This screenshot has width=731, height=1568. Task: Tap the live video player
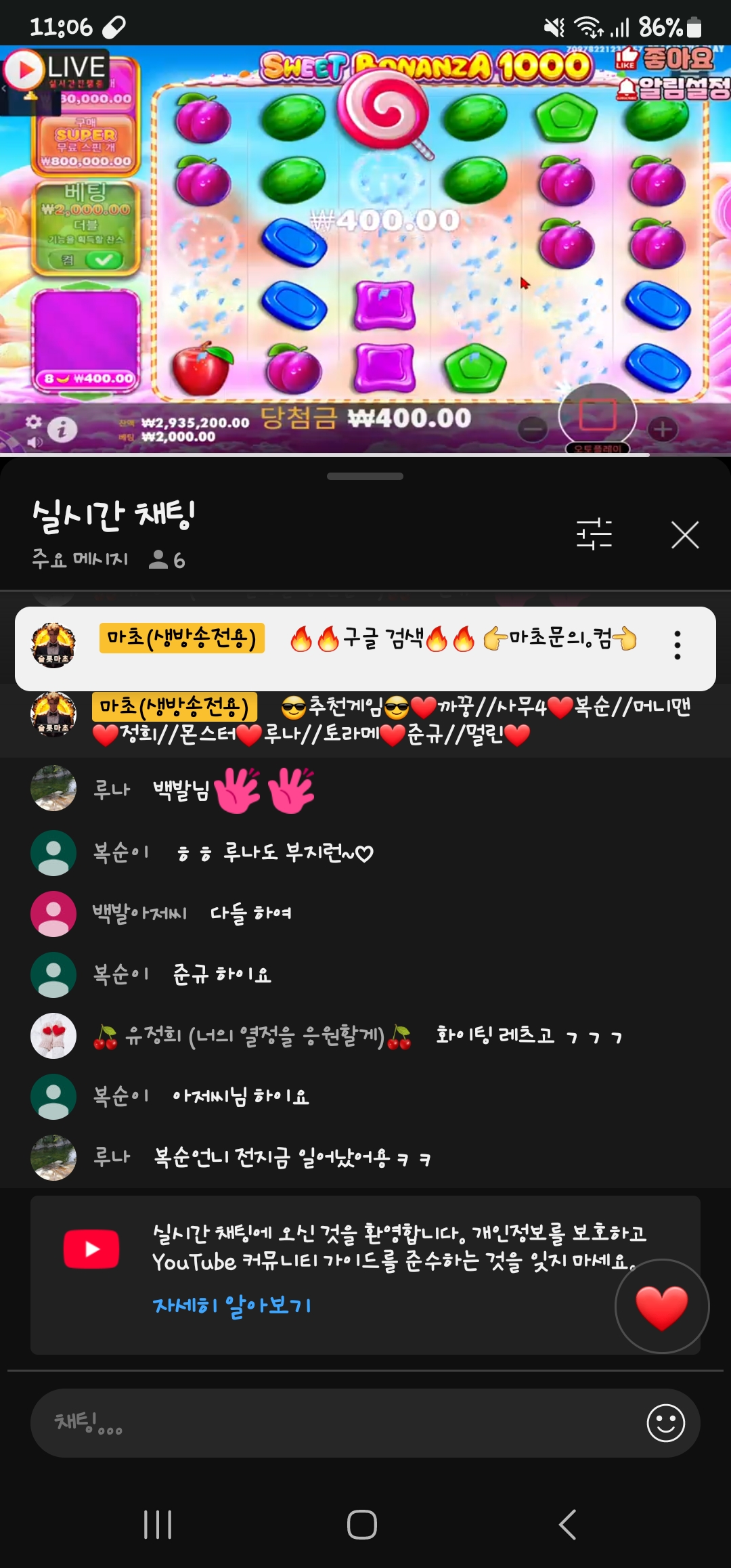(365, 251)
